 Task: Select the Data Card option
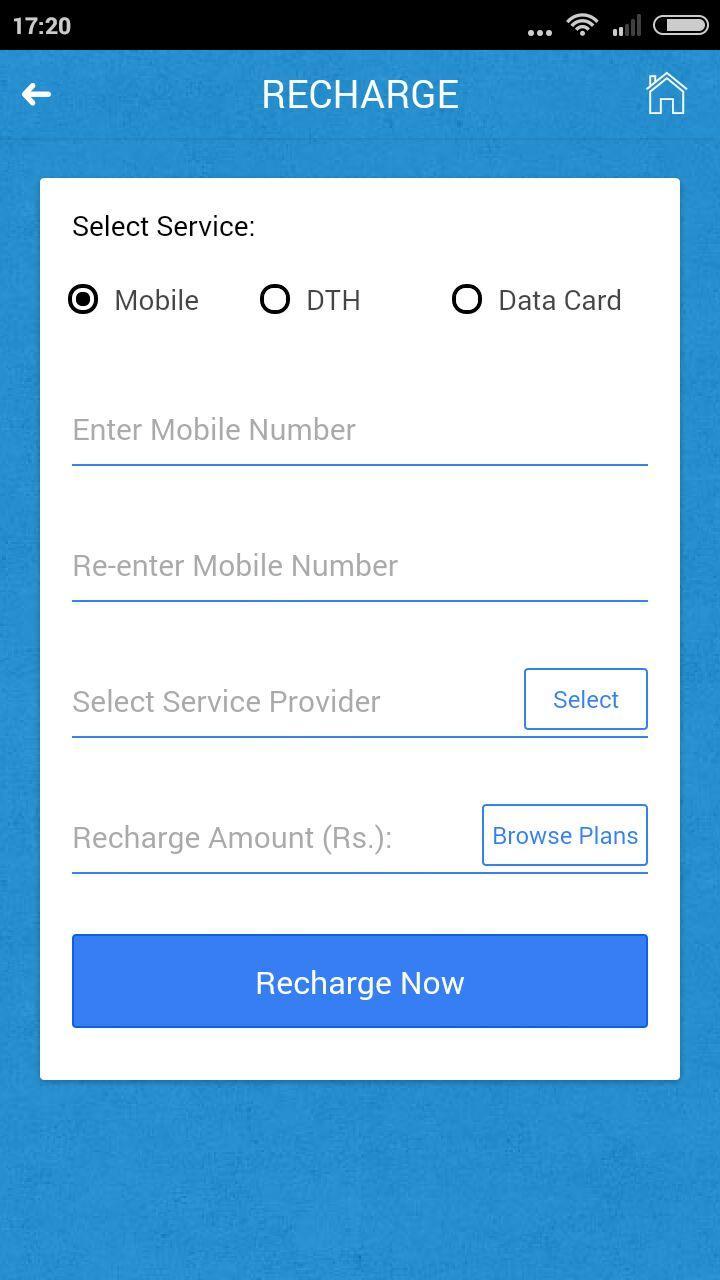[467, 299]
